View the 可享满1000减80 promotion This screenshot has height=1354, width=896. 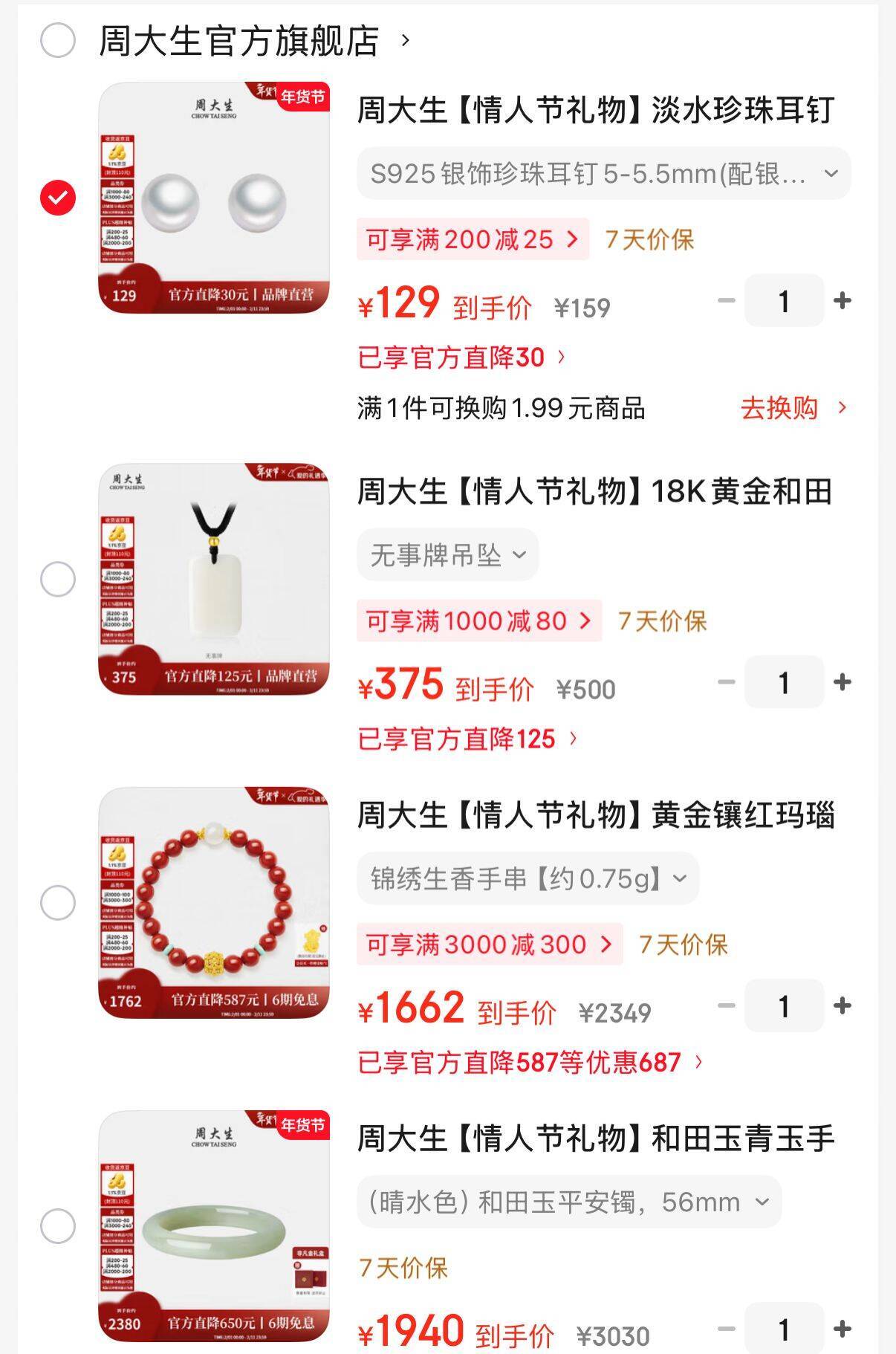coord(479,621)
